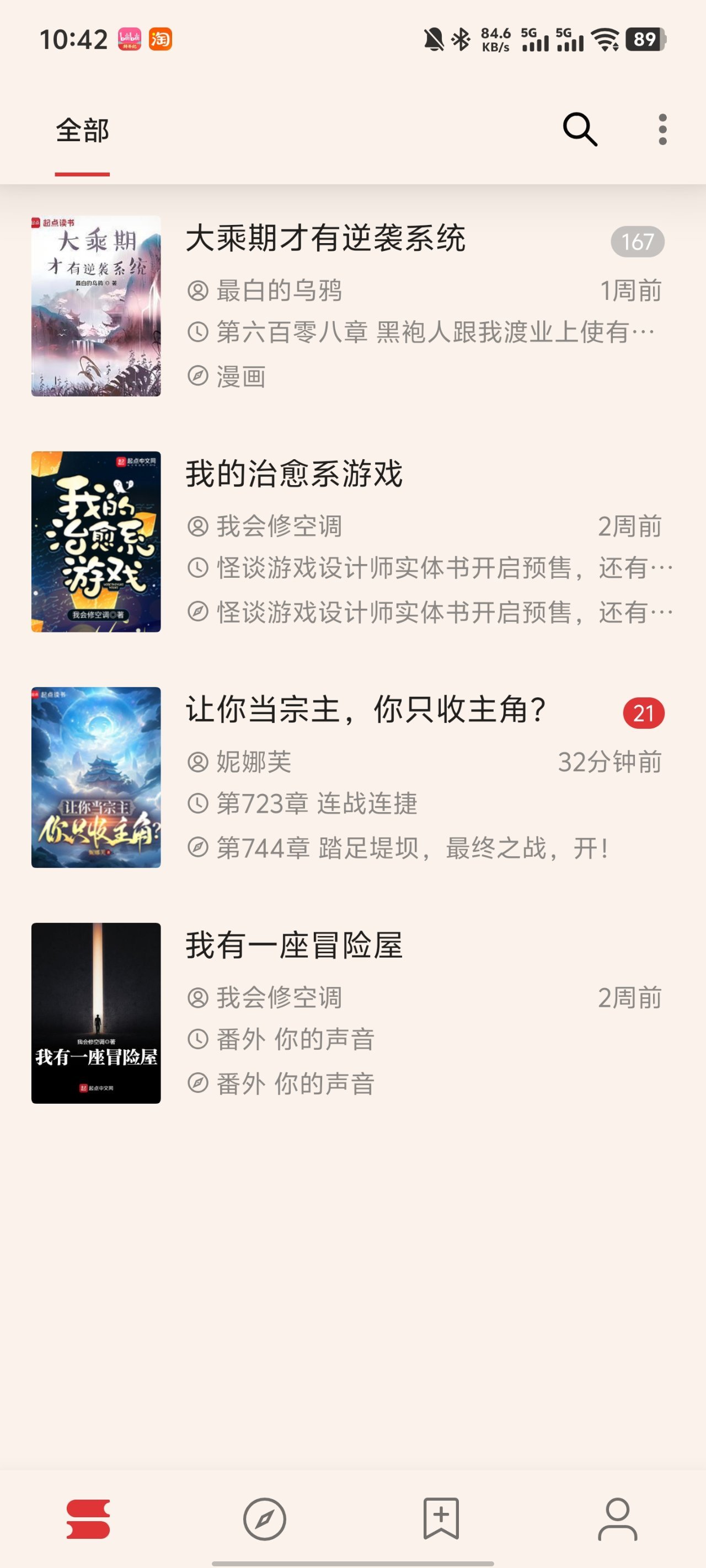
Task: Open the bookmark-plus subscriptions tab
Action: [x=441, y=1519]
